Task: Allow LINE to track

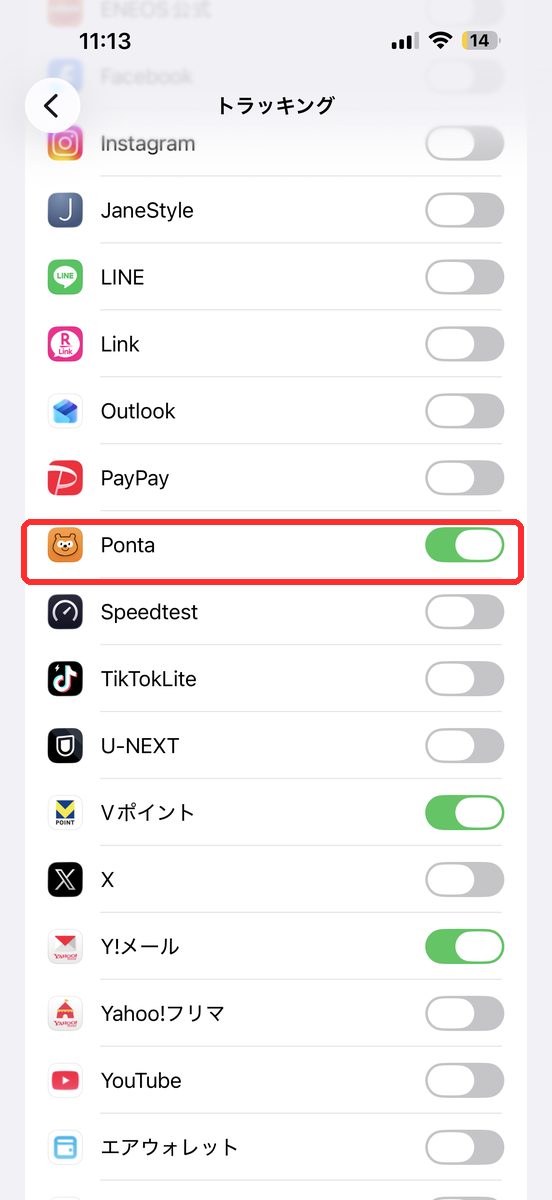Action: [x=465, y=277]
